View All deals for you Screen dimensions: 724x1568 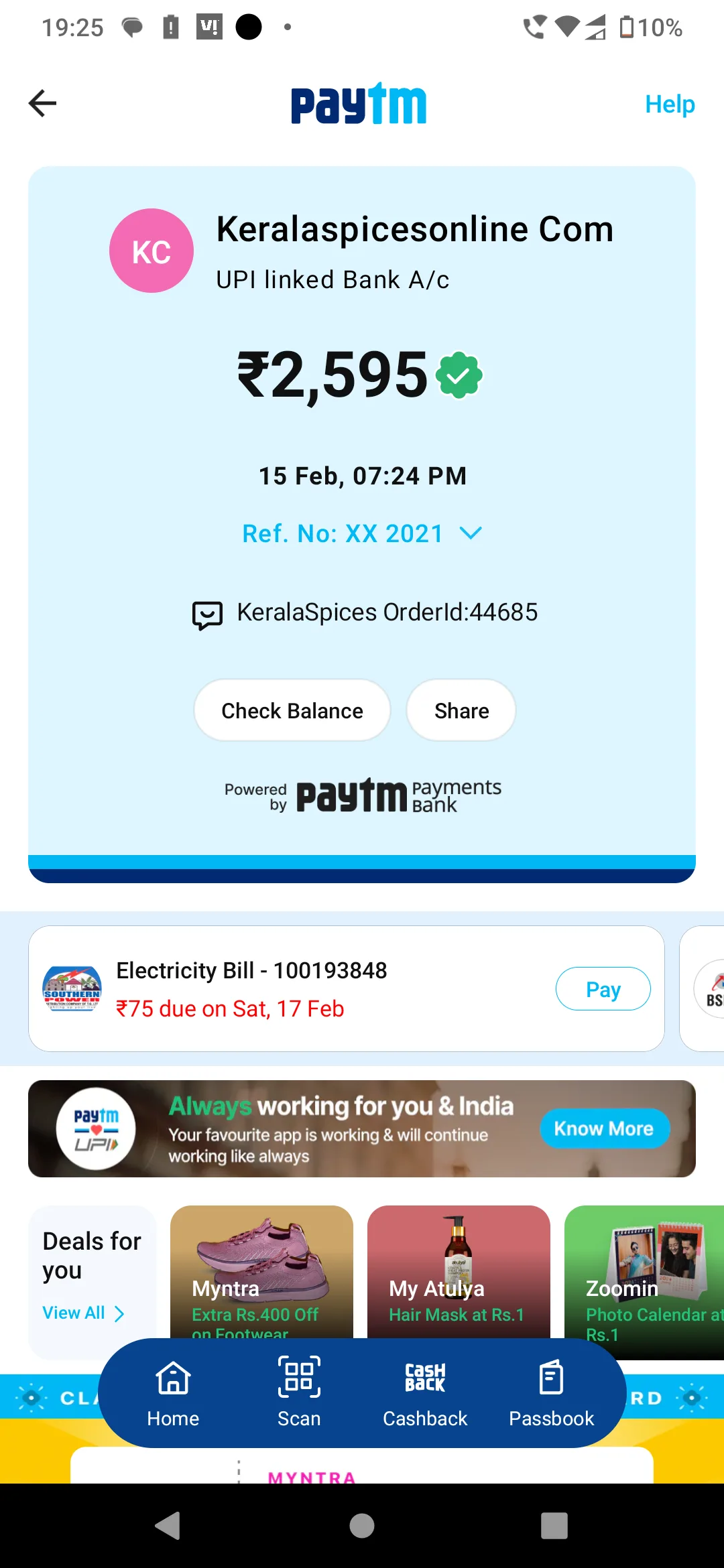pyautogui.click(x=83, y=1313)
